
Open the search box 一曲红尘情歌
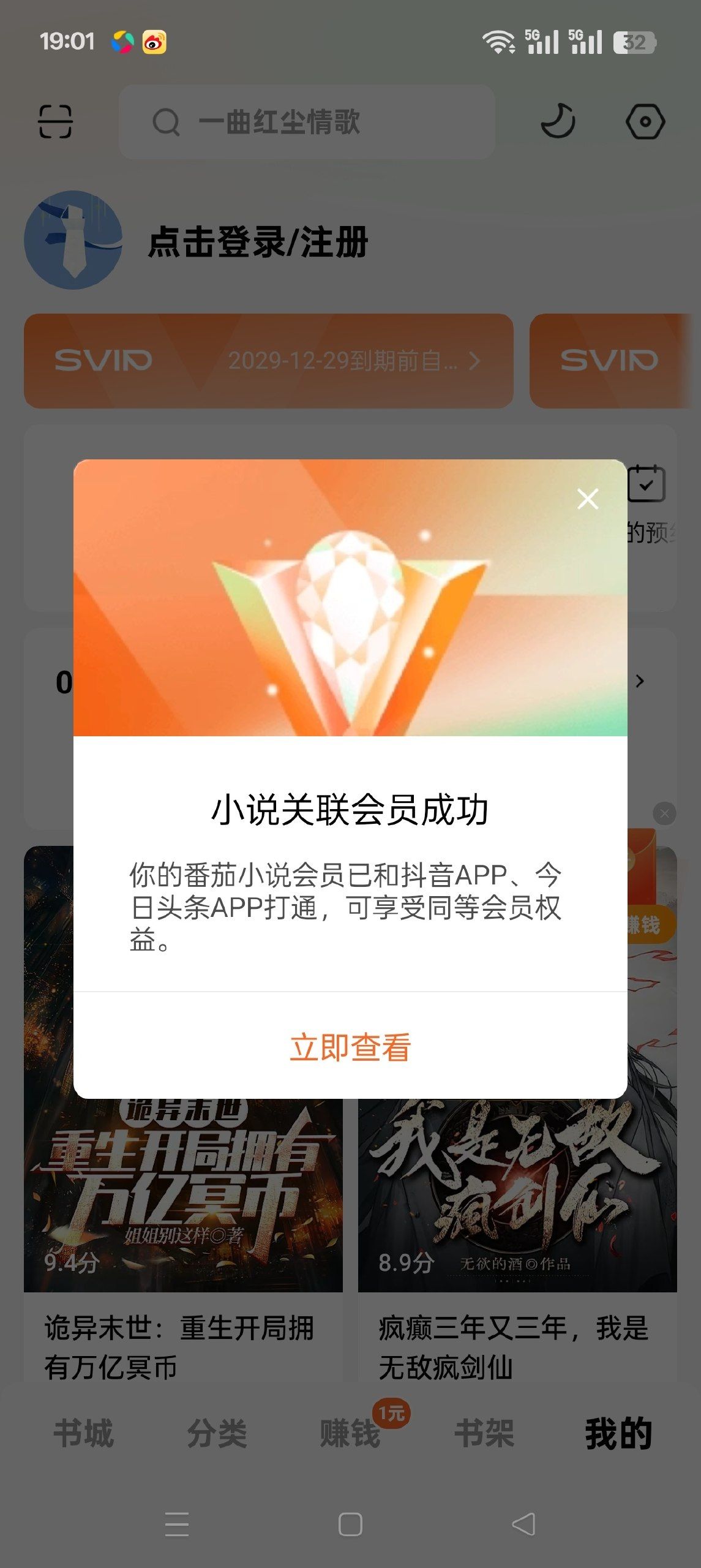click(307, 122)
